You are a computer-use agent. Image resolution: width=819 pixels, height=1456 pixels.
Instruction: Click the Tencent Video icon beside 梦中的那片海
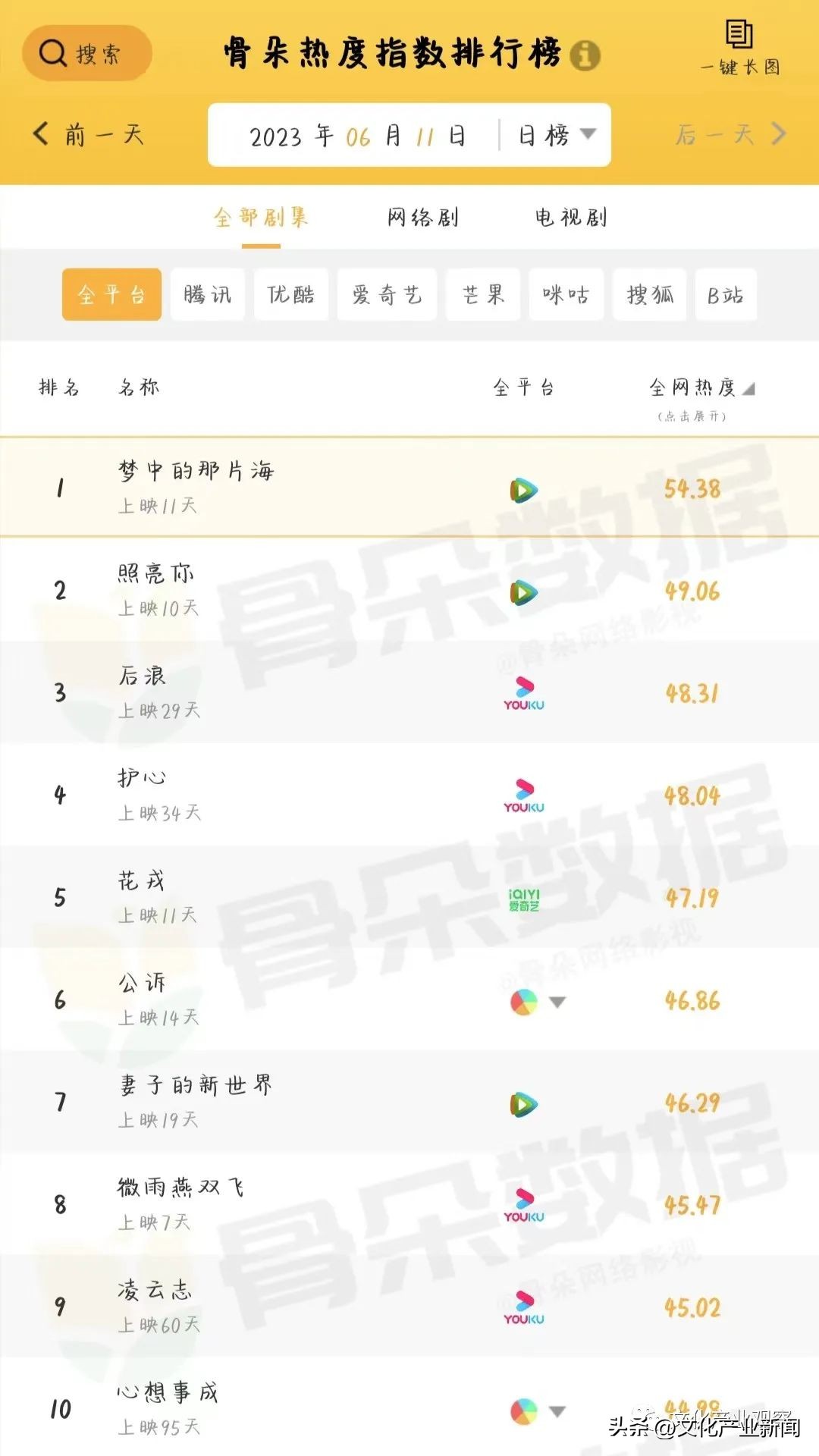coord(523,489)
